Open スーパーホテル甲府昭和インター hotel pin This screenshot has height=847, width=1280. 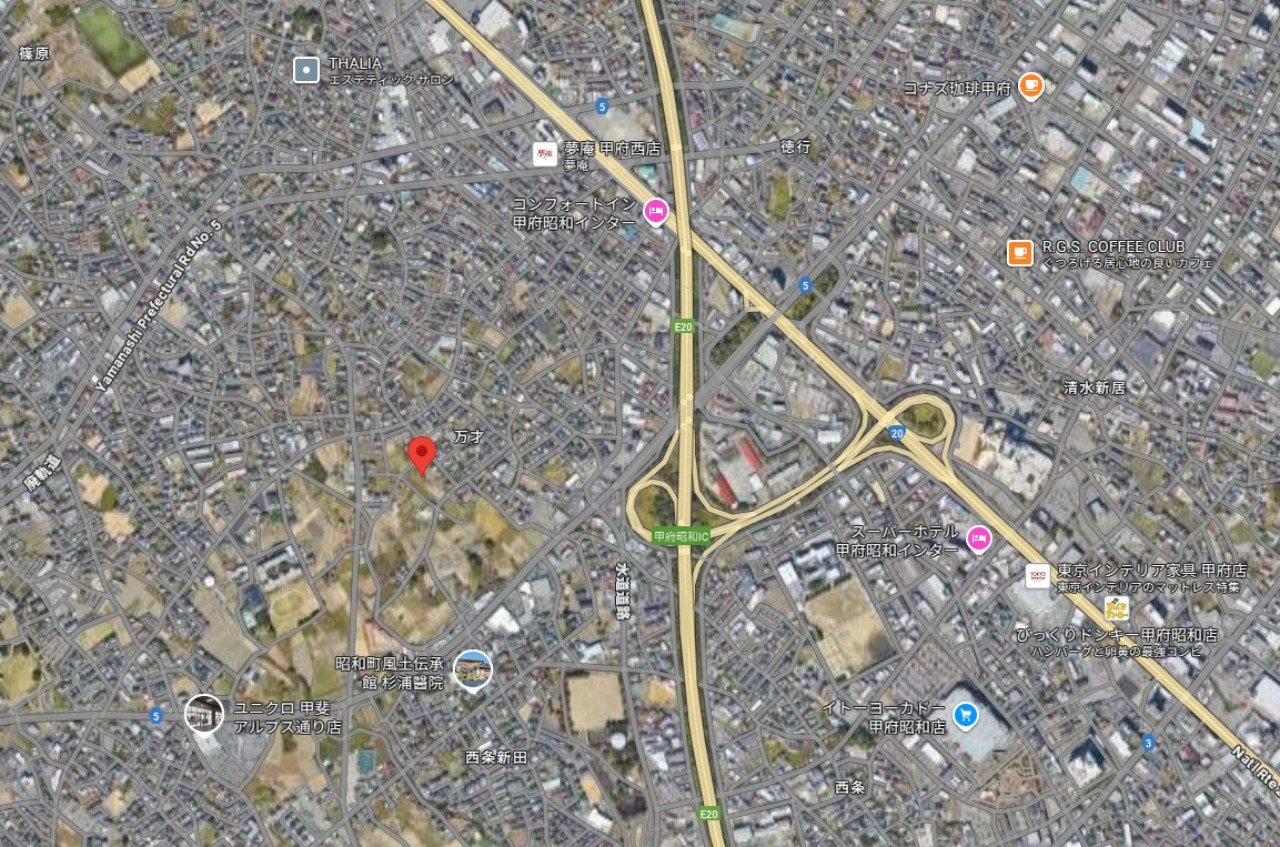pyautogui.click(x=977, y=540)
